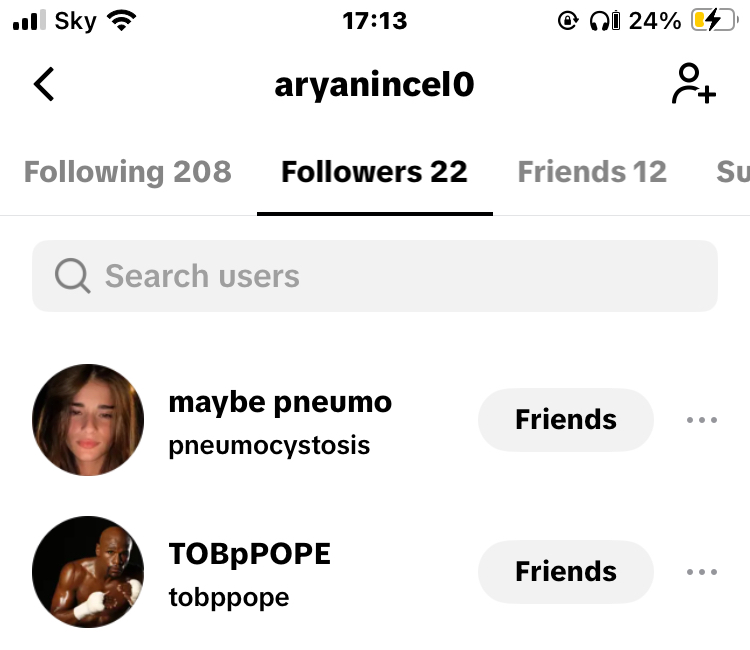The image size is (750, 650).
Task: Switch to the Friends 12 tab
Action: [x=591, y=172]
